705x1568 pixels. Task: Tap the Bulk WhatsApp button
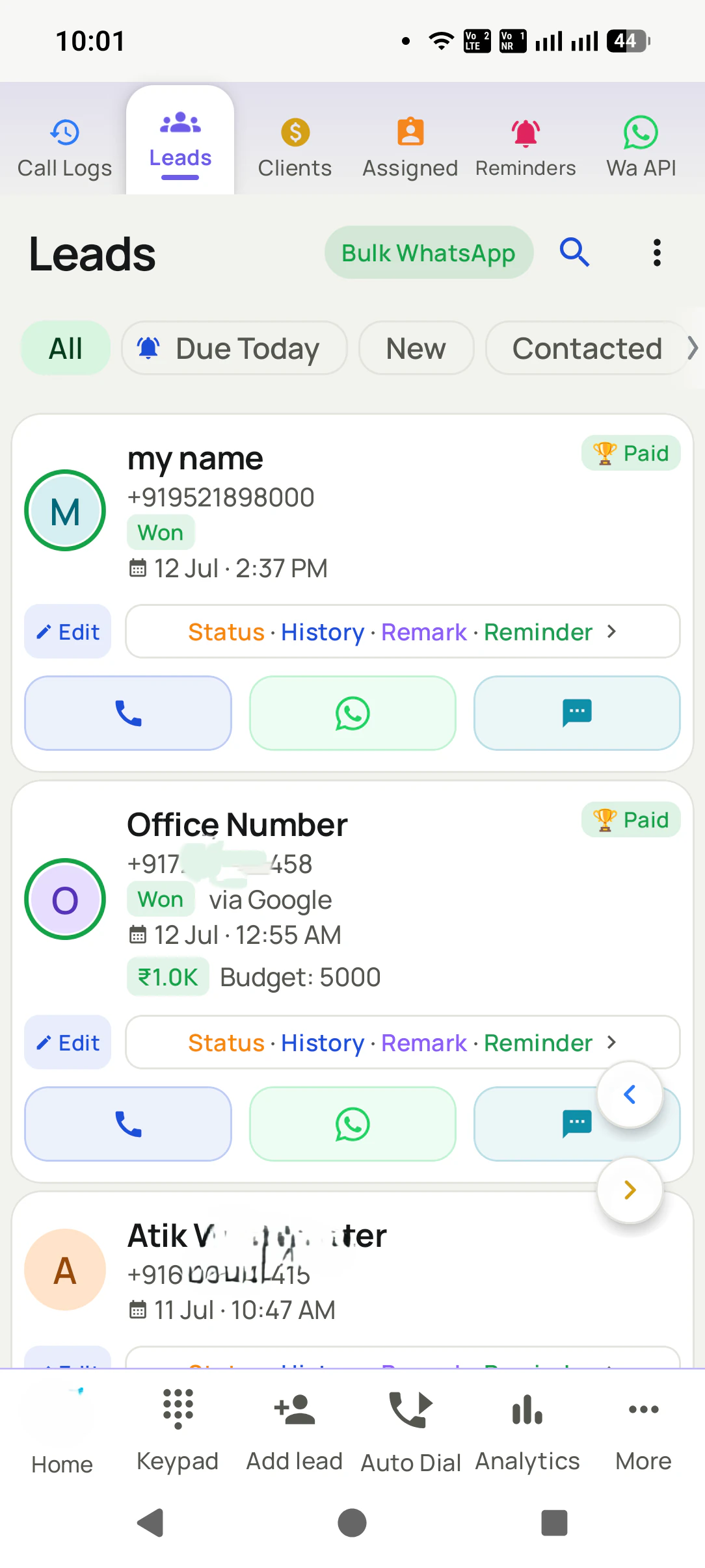pyautogui.click(x=429, y=252)
